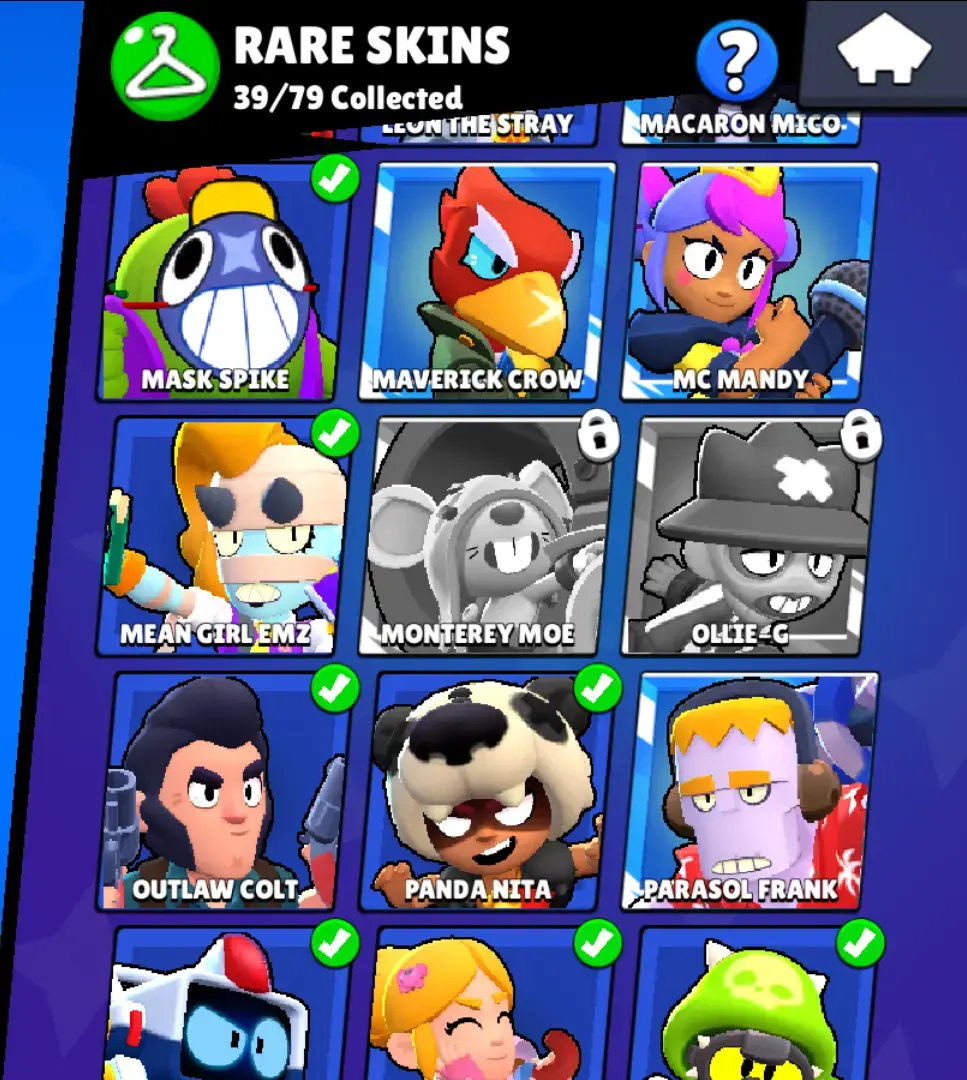View the Maverick Crow skin
Screen dimensions: 967x1080
pos(488,285)
